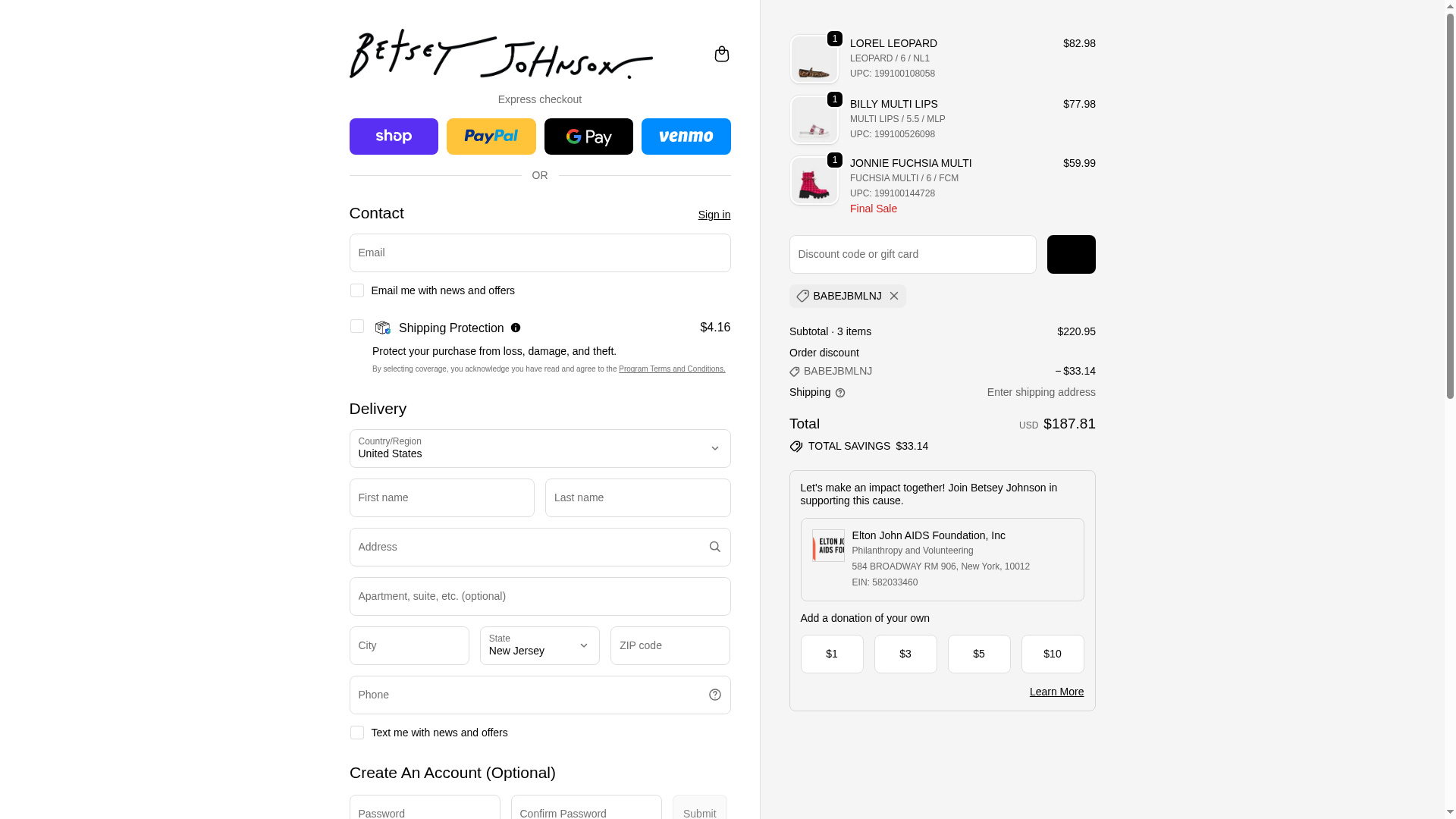Donate $5 to Elton John AIDS Foundation

978,654
